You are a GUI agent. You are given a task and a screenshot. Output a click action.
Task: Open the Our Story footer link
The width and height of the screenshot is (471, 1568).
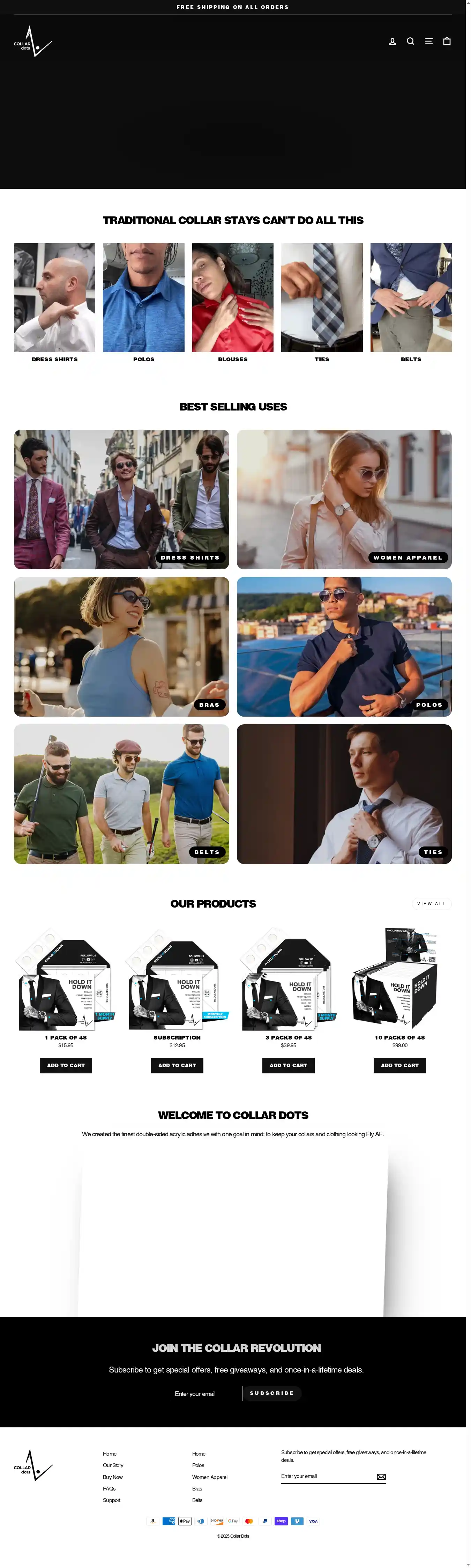tap(113, 1465)
